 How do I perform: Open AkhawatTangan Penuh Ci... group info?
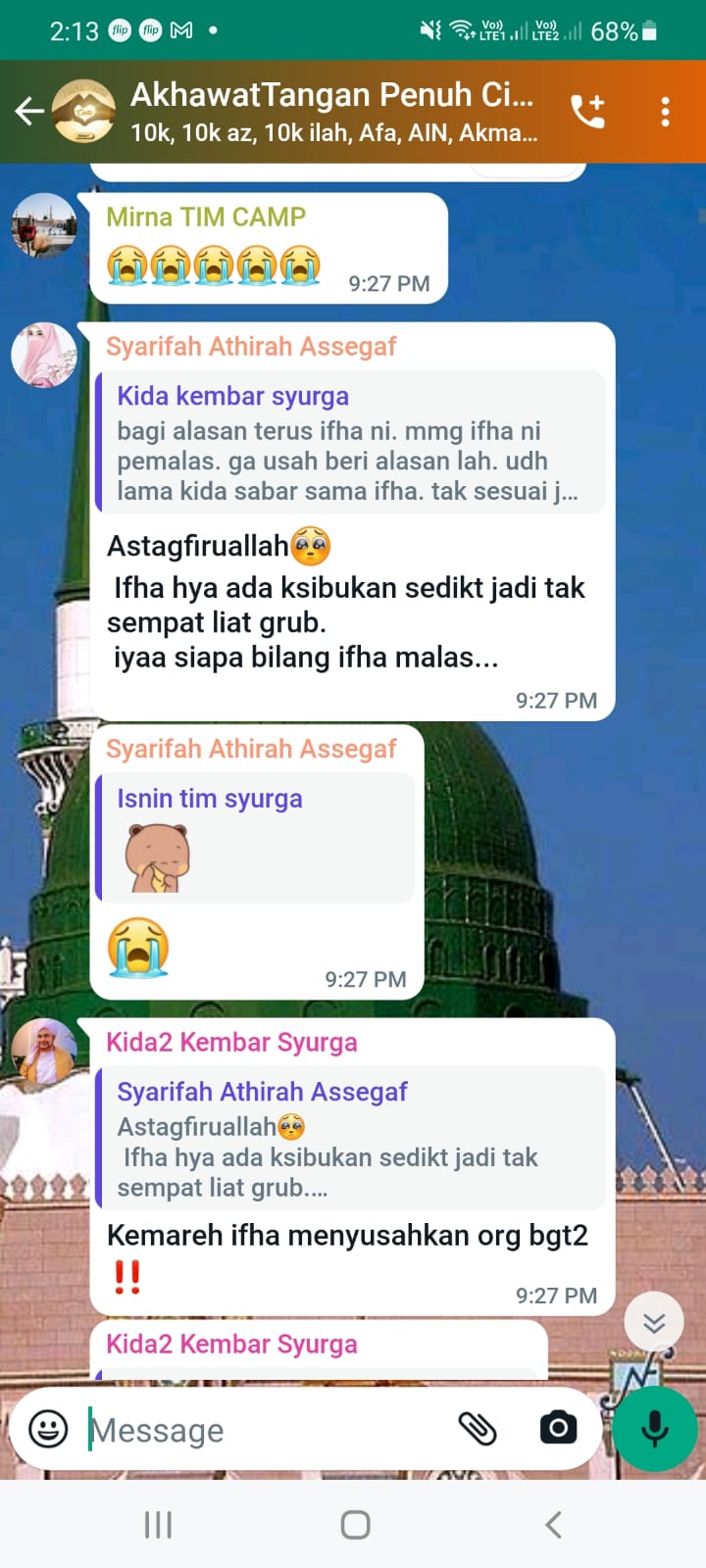coord(333,112)
